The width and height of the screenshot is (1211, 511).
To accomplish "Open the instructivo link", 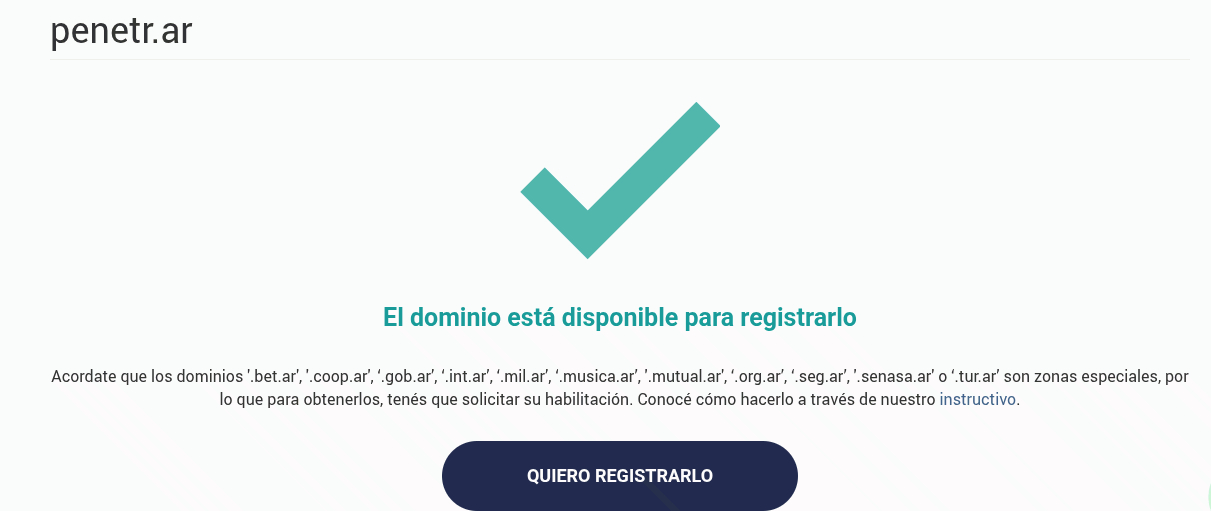I will 977,399.
